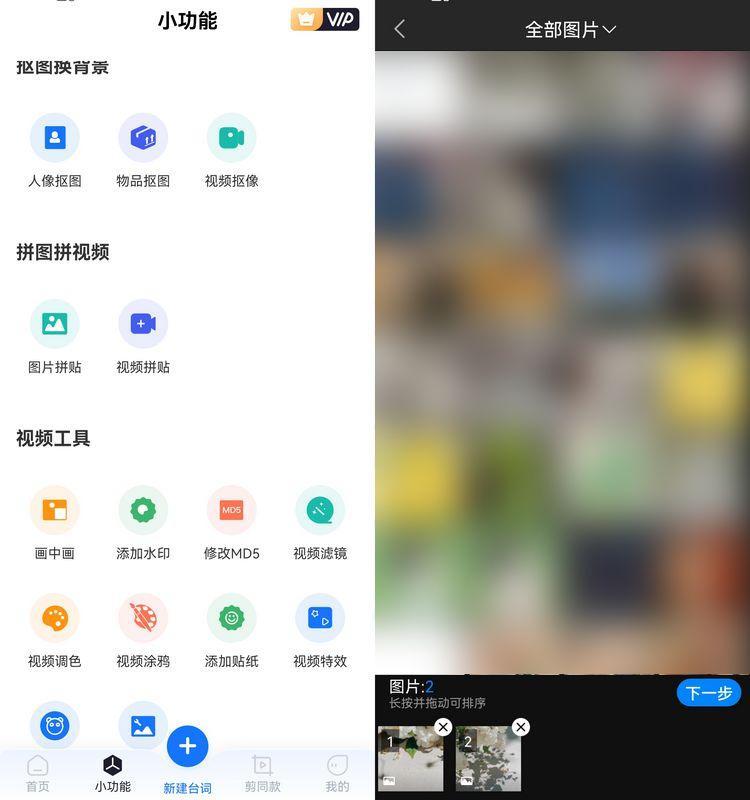Open 人像抠图 tool
Viewport: 750px width, 800px height.
tap(55, 138)
